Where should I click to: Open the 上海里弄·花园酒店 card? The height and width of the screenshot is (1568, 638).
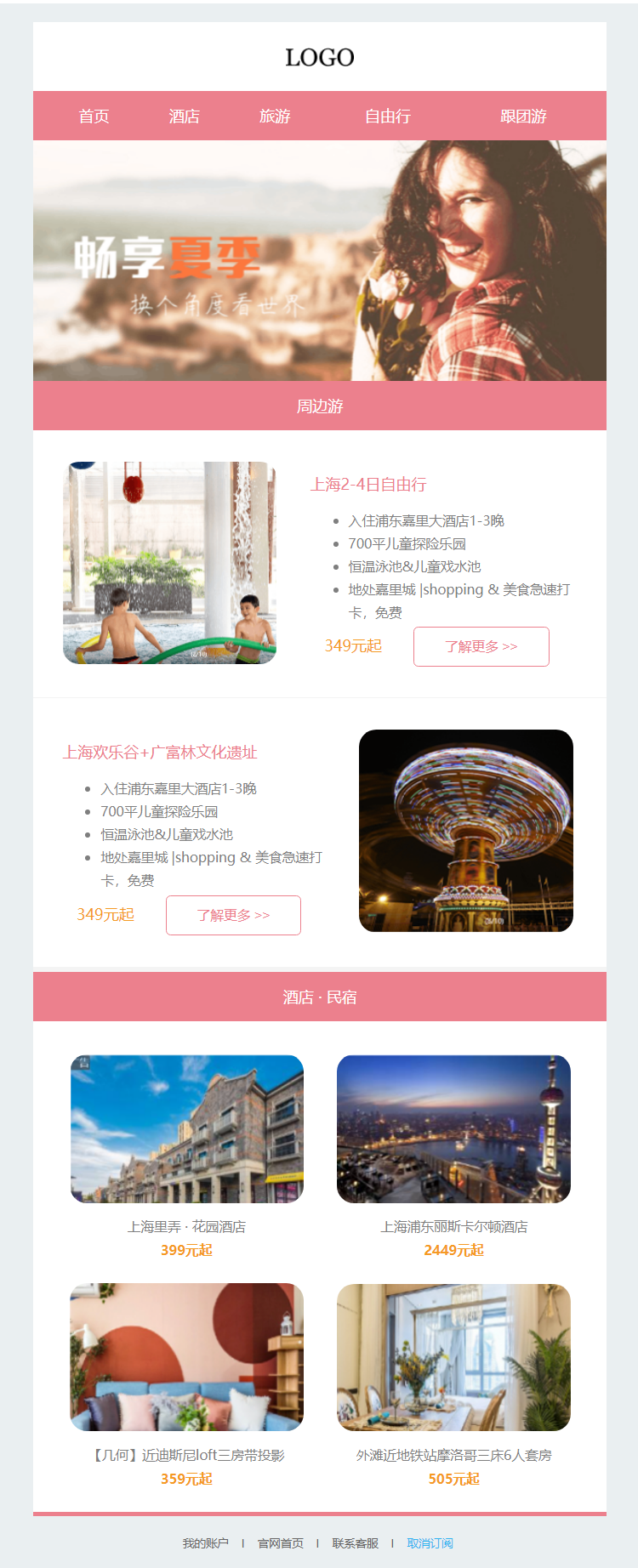click(186, 1128)
